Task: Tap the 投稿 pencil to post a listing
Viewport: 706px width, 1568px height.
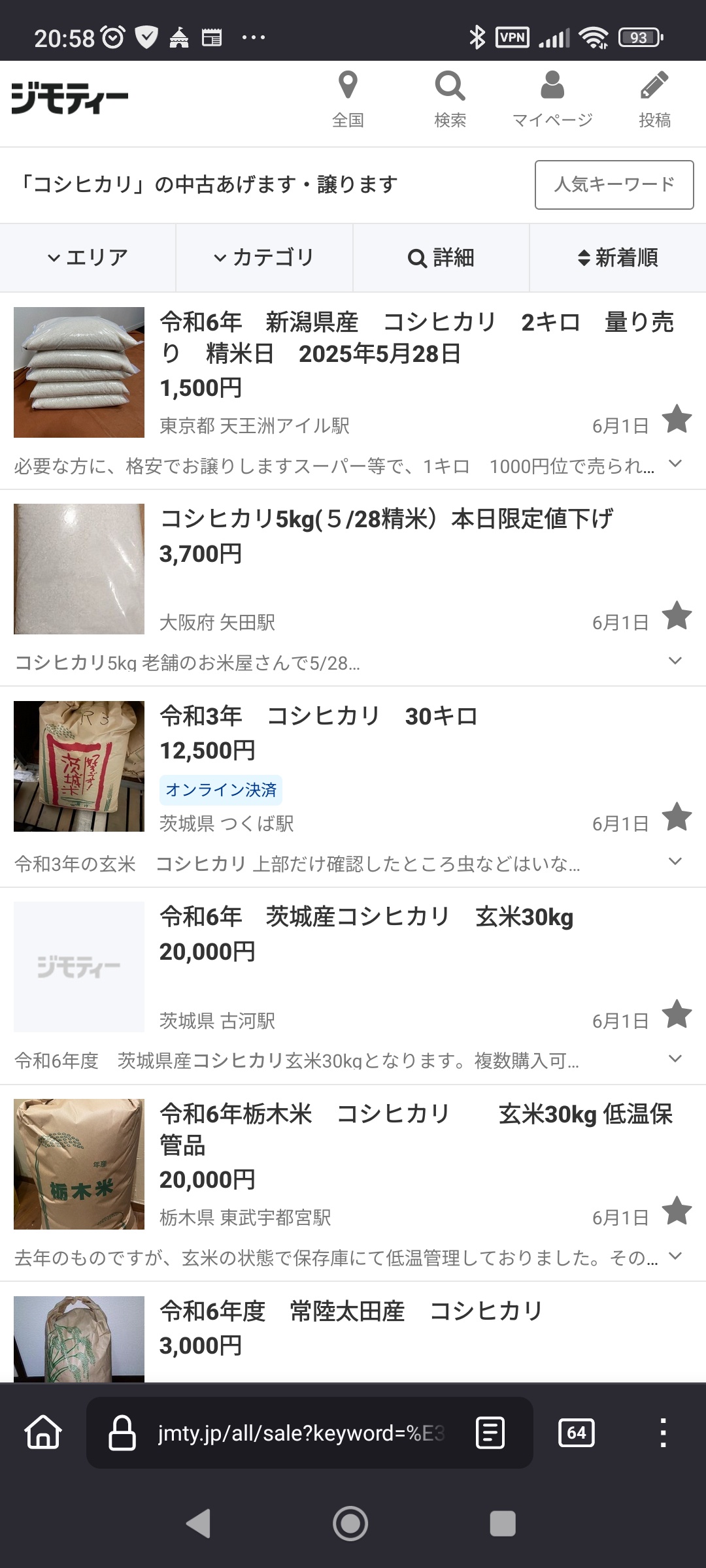Action: 654,100
